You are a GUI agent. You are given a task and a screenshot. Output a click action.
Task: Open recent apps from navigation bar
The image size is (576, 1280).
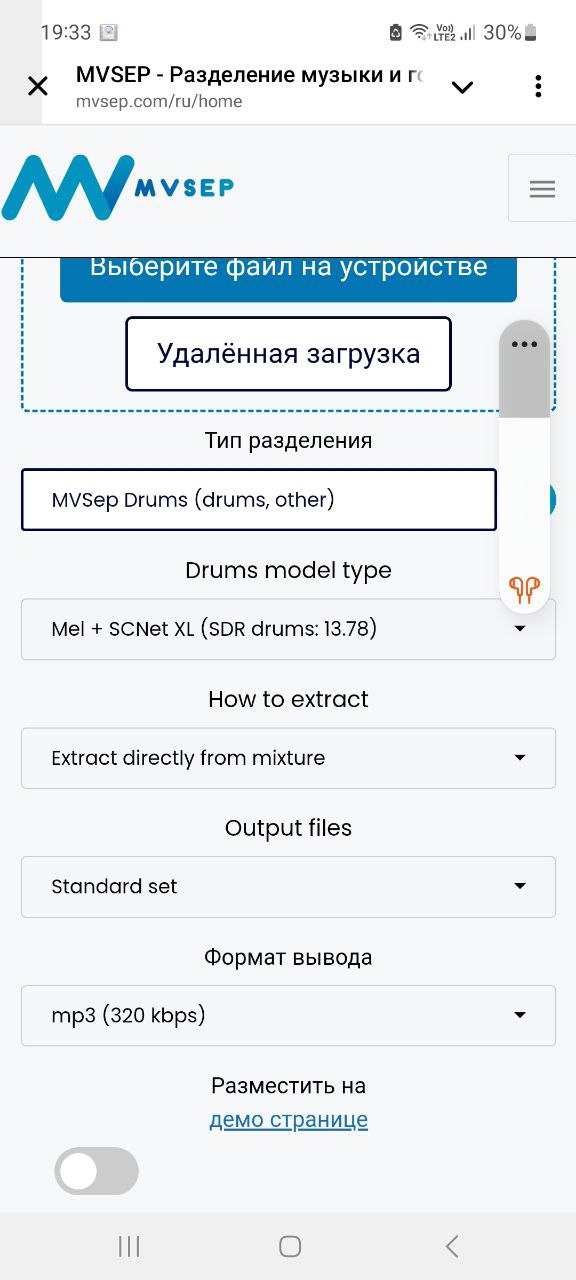128,1245
